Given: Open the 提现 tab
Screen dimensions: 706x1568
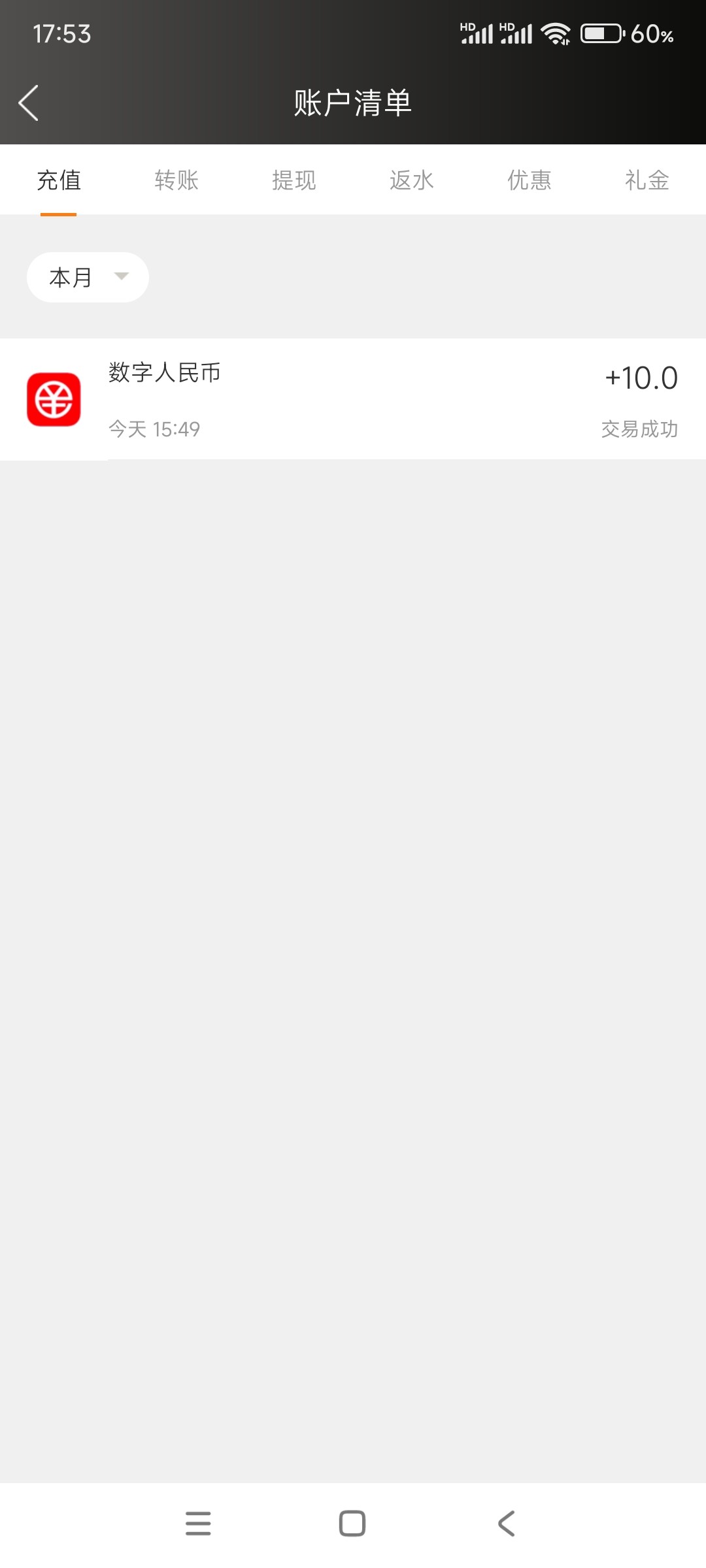Looking at the screenshot, I should (294, 180).
